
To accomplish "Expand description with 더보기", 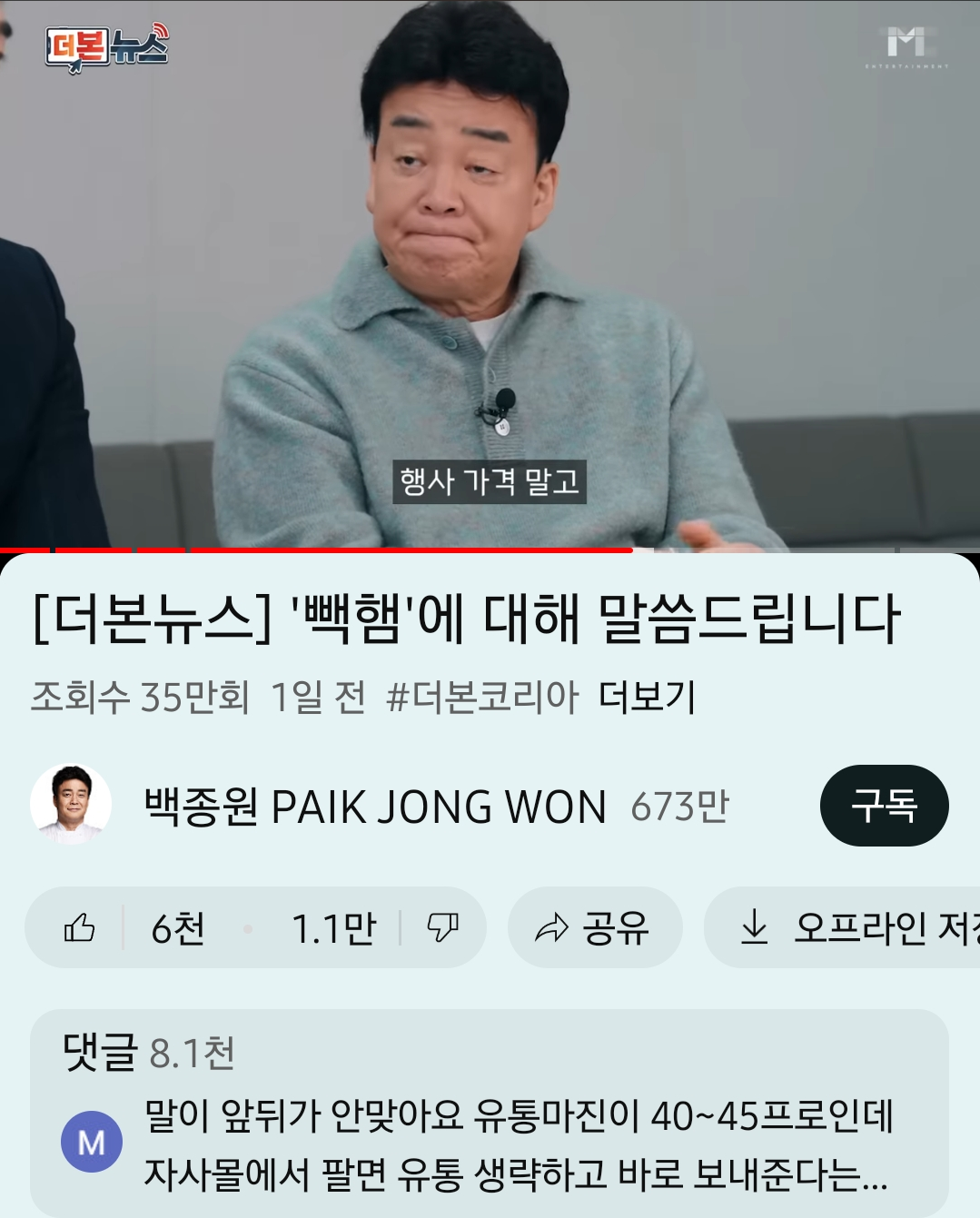I will coord(647,698).
